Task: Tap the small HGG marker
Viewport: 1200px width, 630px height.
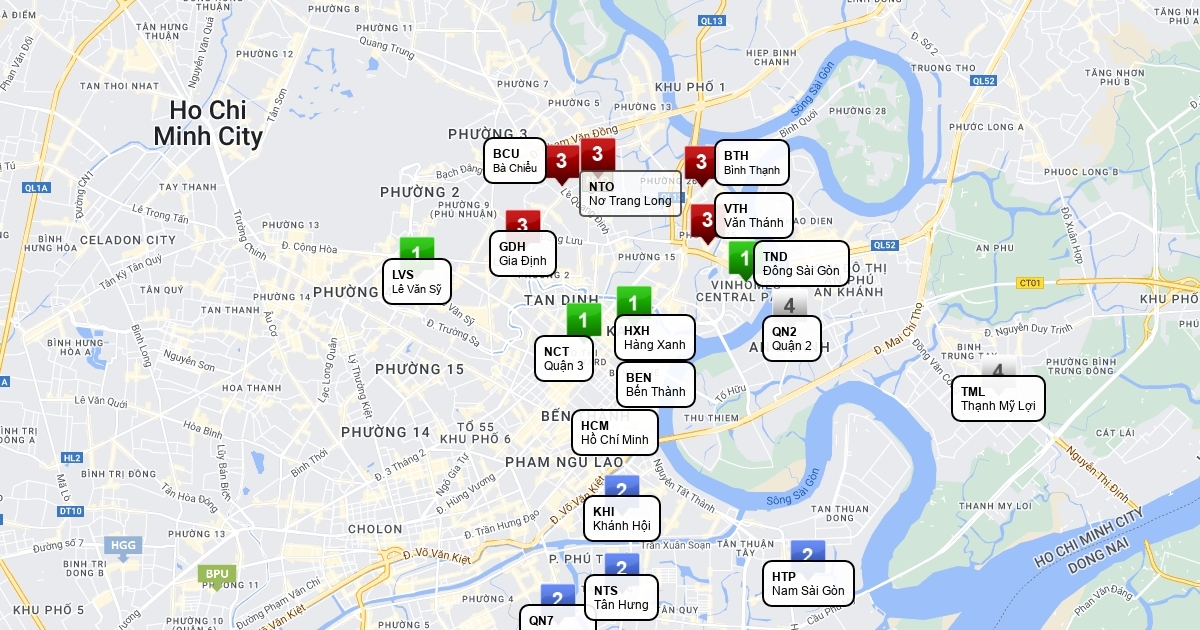Action: pos(123,545)
